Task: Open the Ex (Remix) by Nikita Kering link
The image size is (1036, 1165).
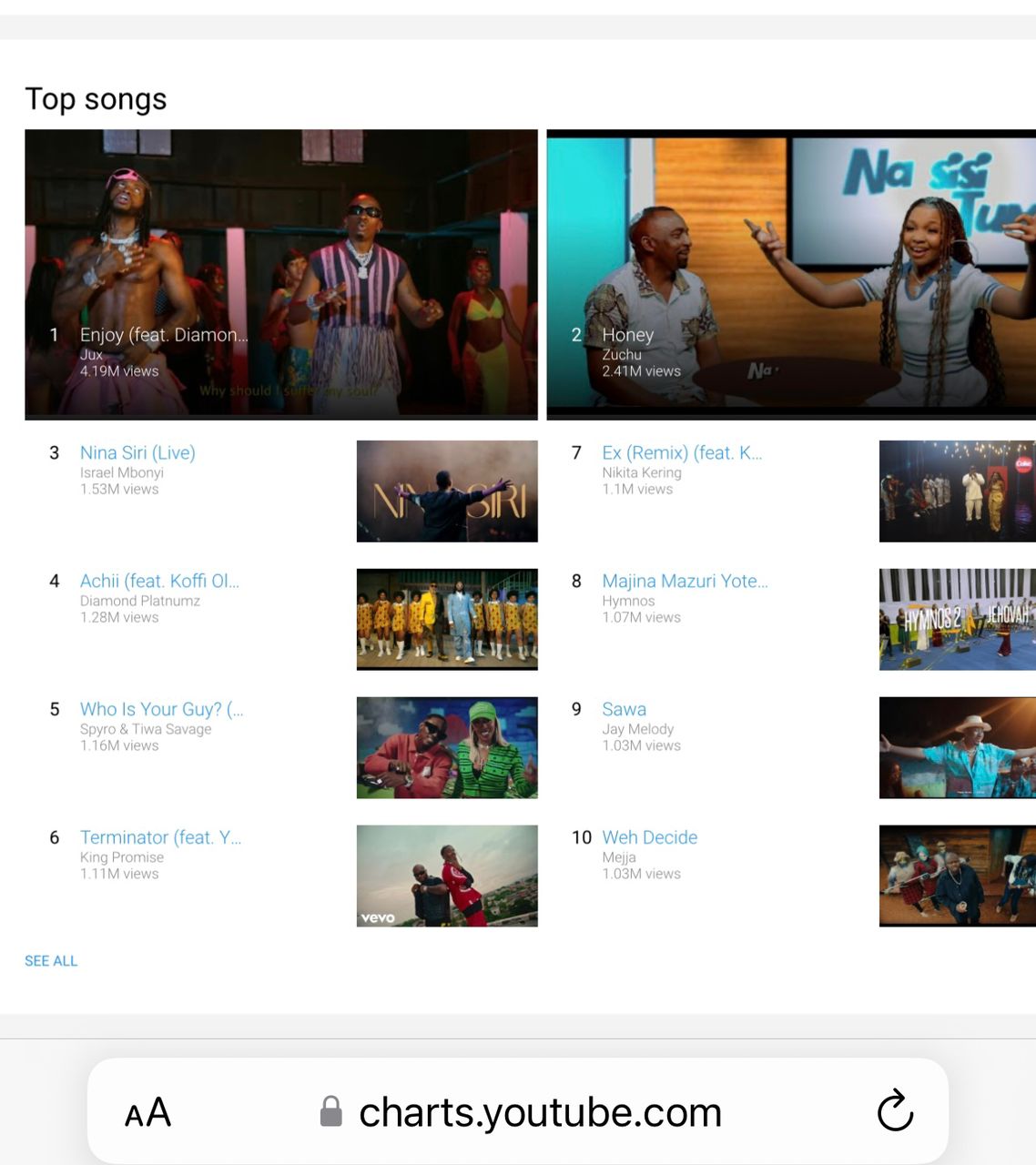Action: tap(682, 453)
